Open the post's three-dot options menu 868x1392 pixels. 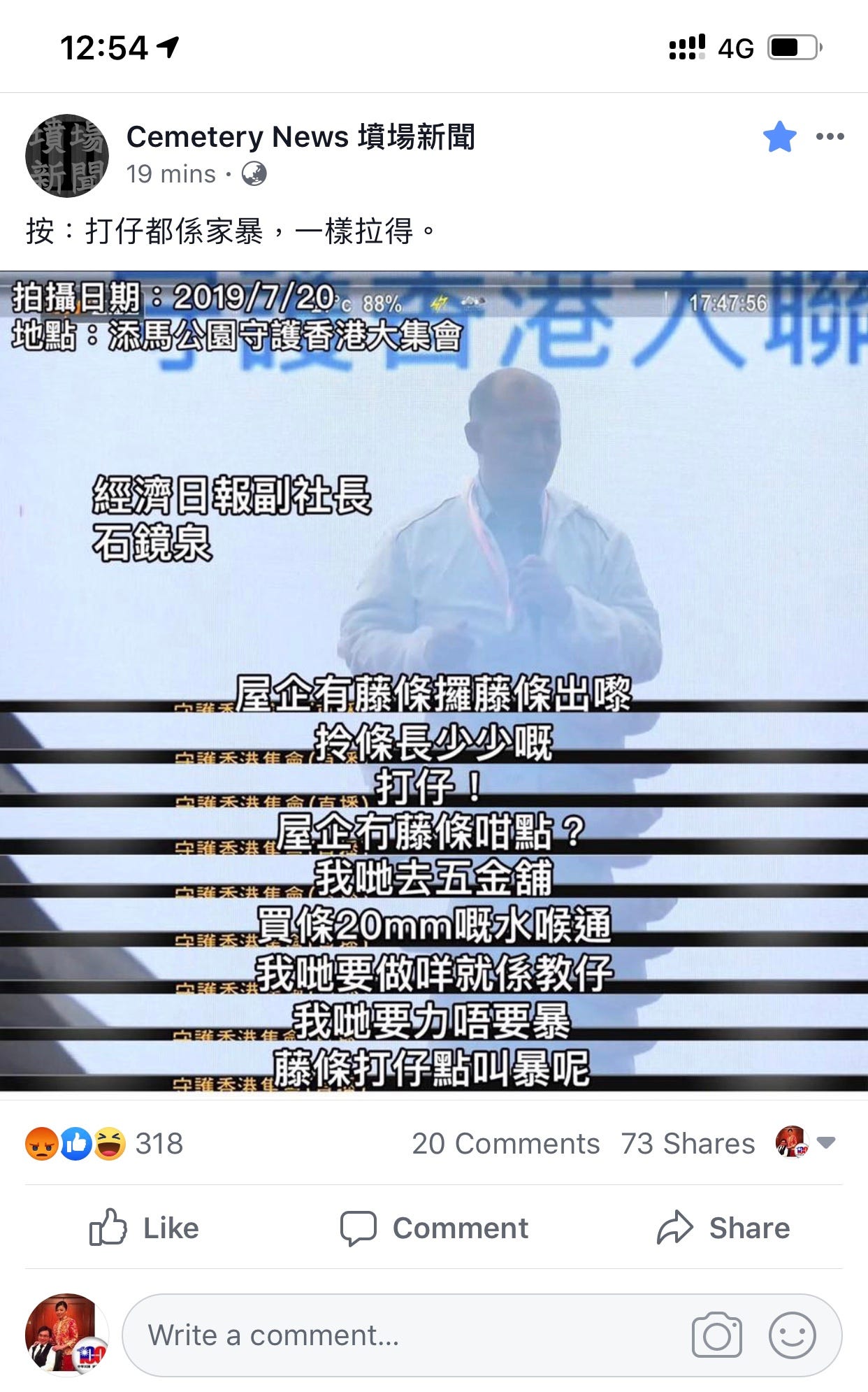(x=830, y=136)
